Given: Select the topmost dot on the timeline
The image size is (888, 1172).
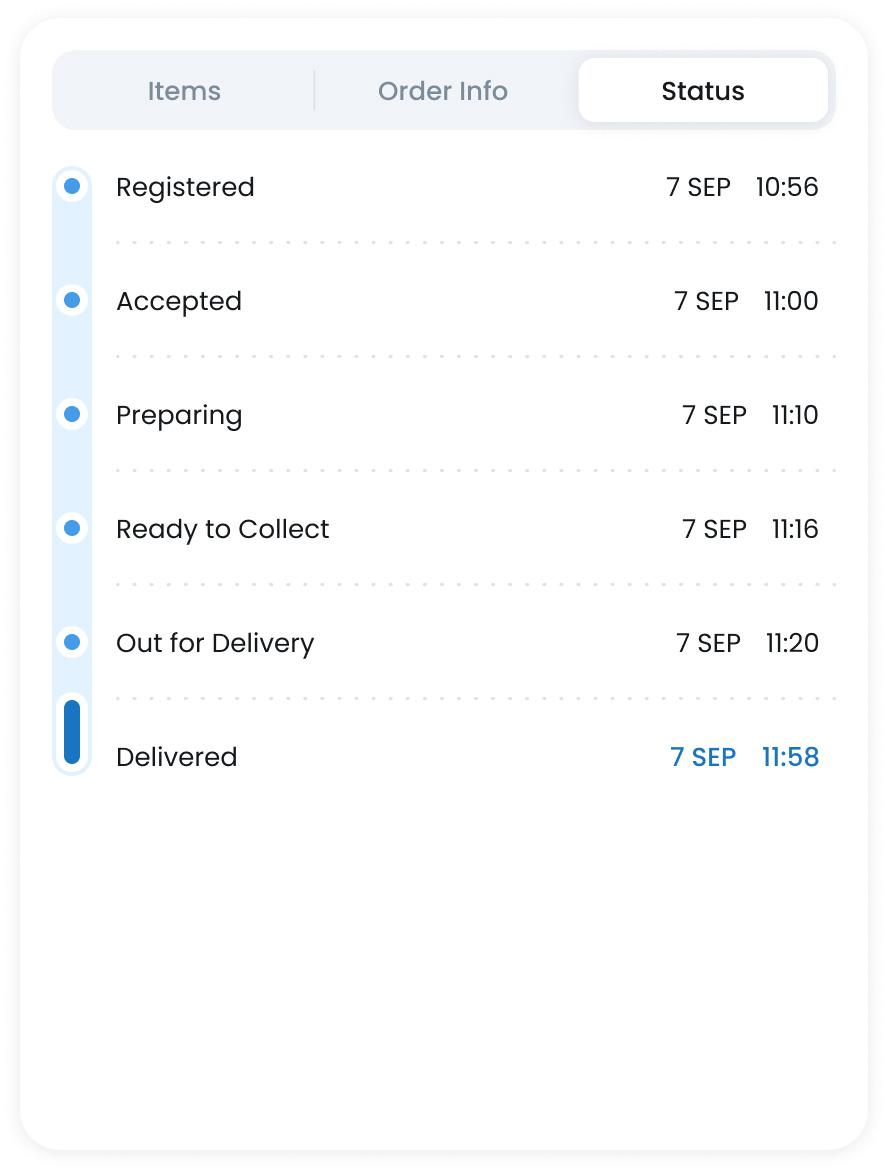Looking at the screenshot, I should 71,186.
